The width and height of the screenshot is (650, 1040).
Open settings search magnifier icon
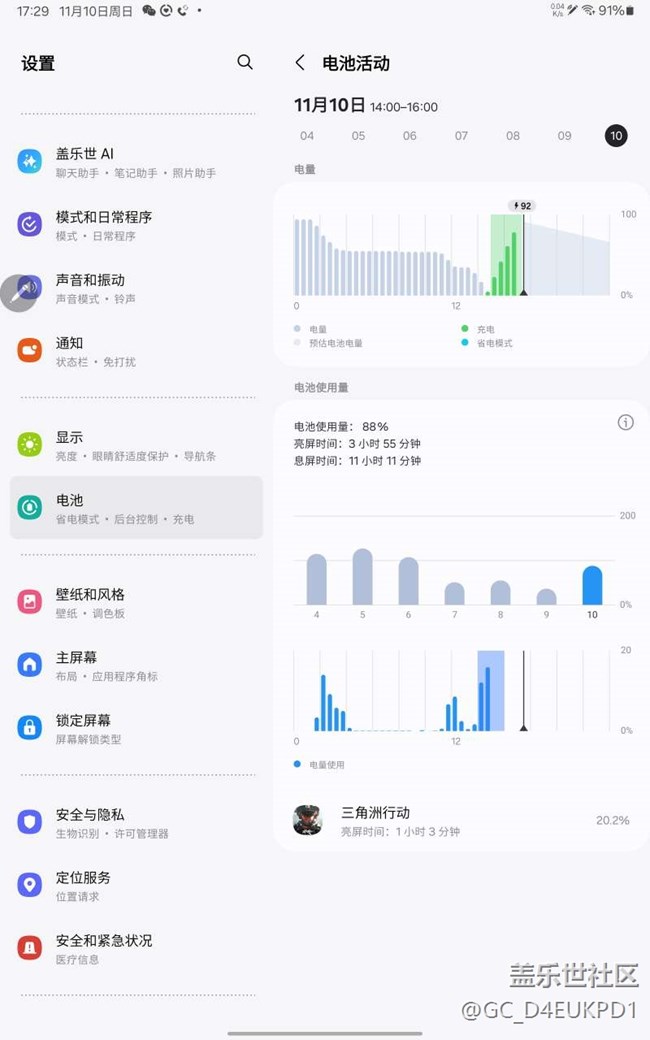245,62
